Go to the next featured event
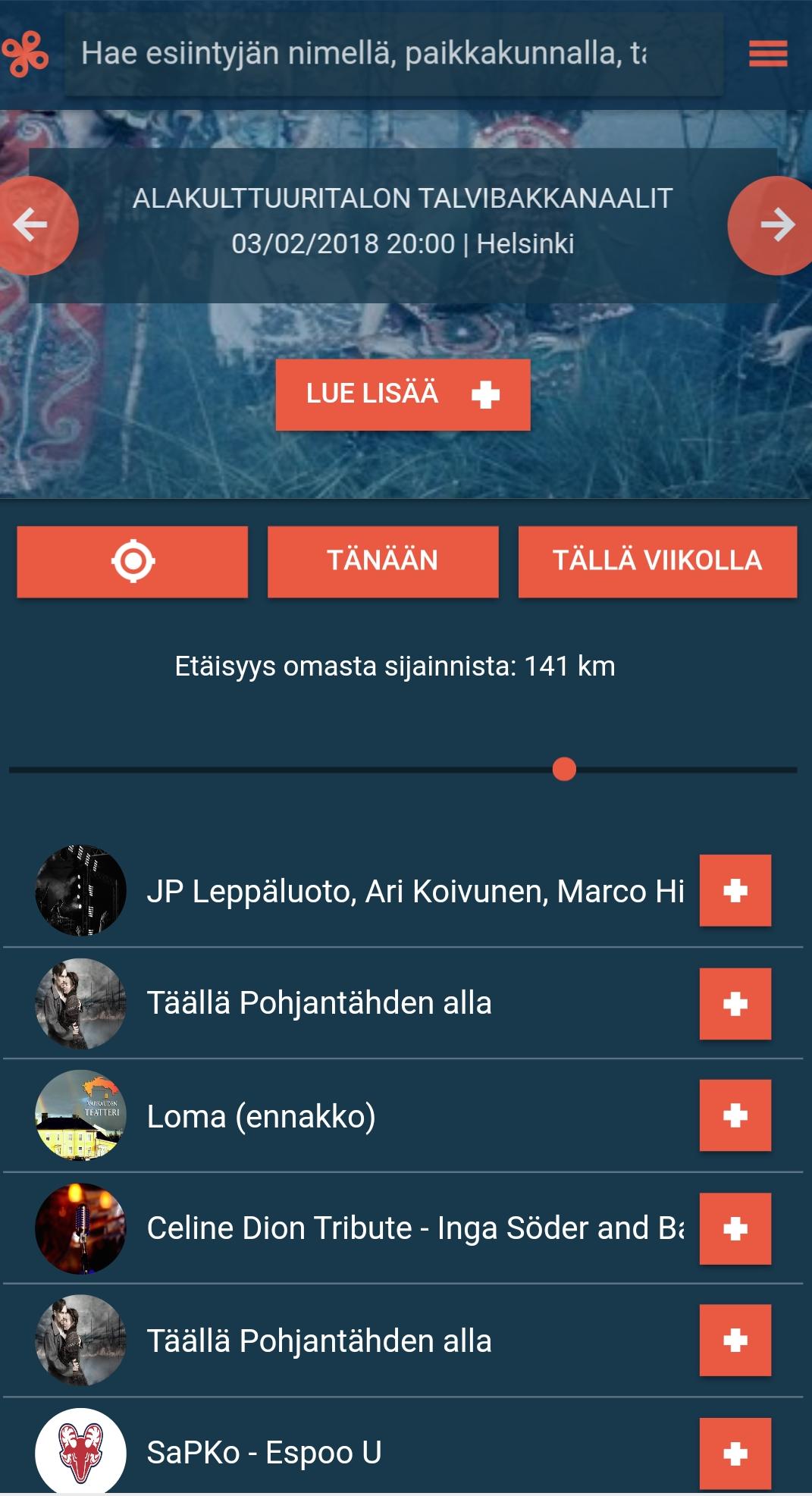 point(776,224)
